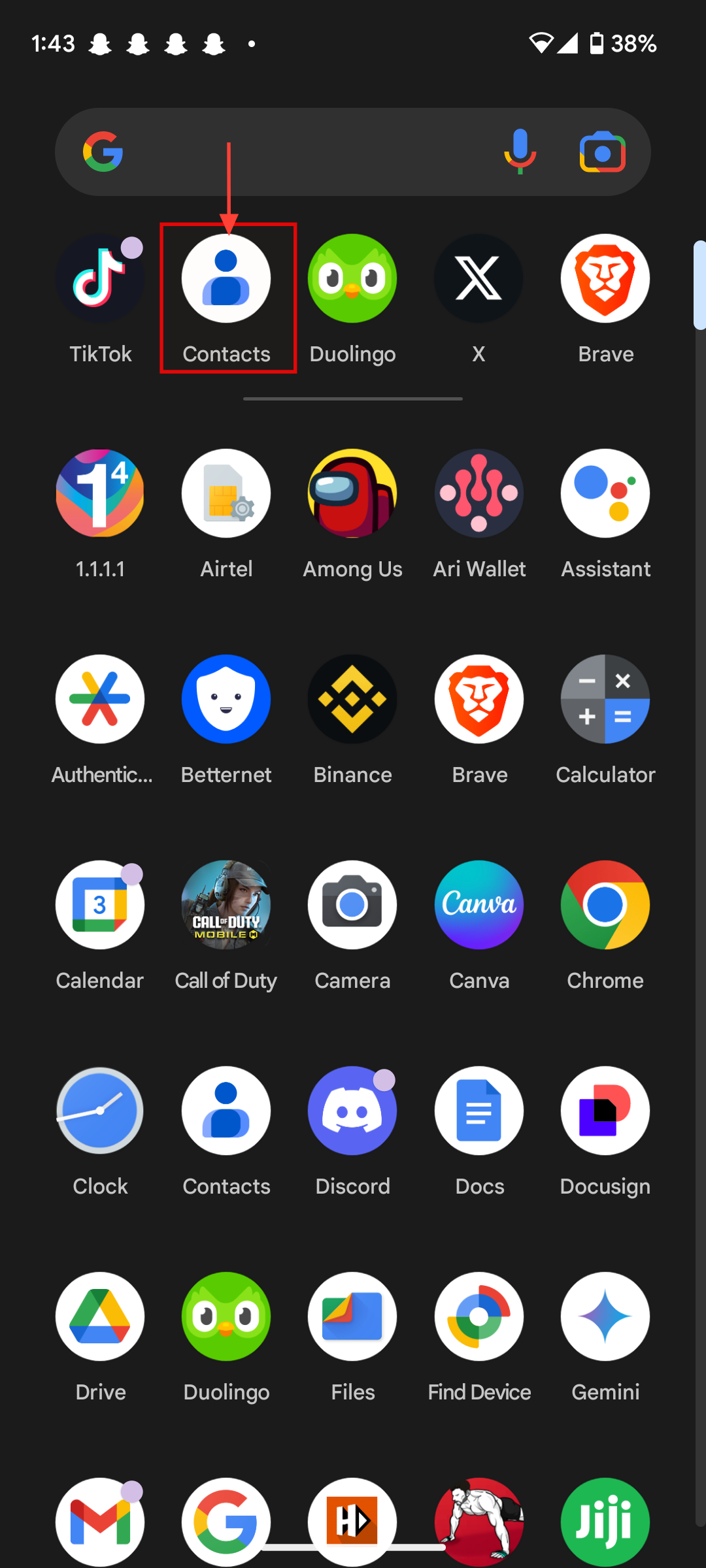Launch Google Assistant

[x=605, y=494]
